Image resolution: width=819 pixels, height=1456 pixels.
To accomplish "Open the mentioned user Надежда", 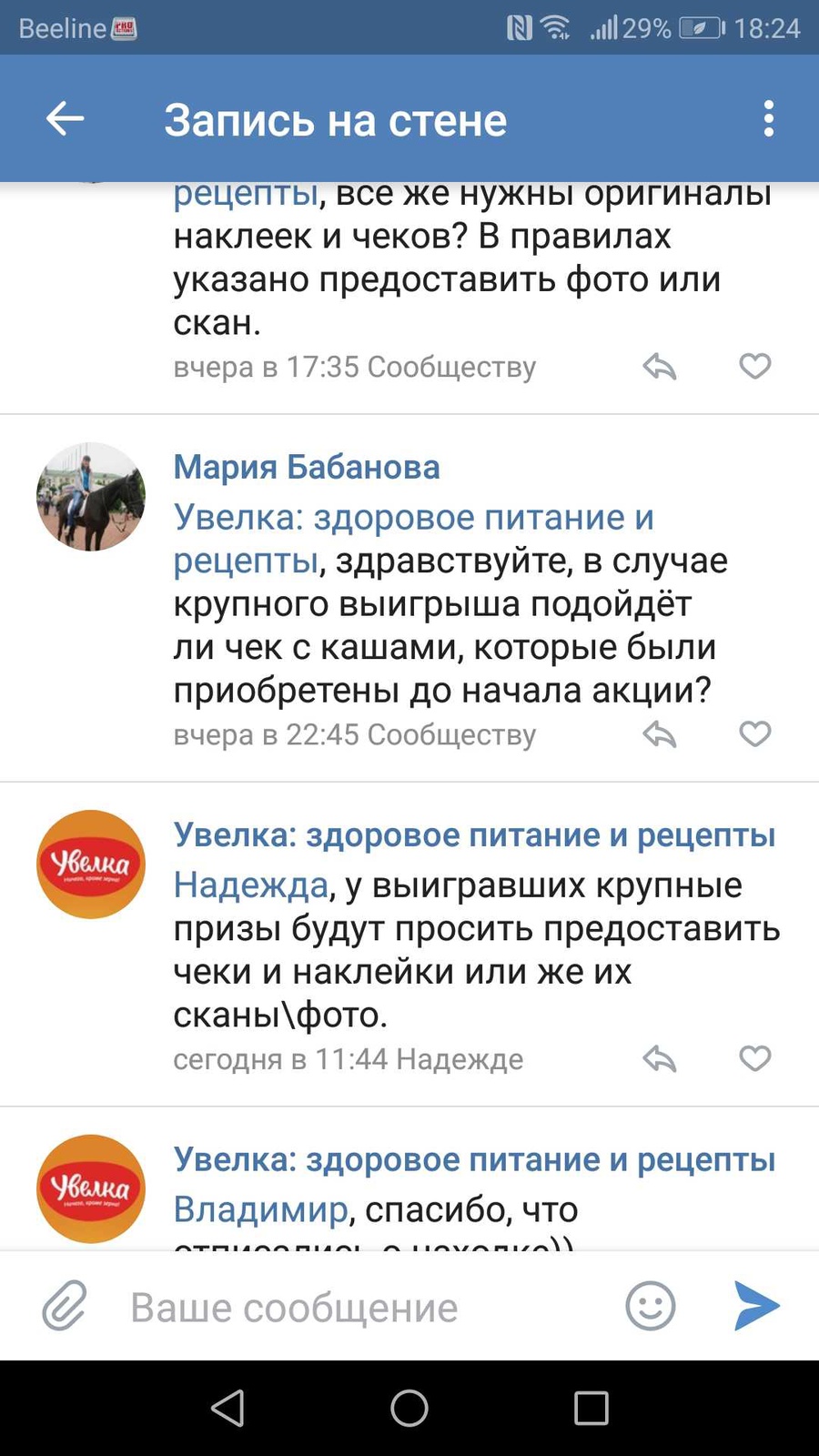I will [x=250, y=885].
